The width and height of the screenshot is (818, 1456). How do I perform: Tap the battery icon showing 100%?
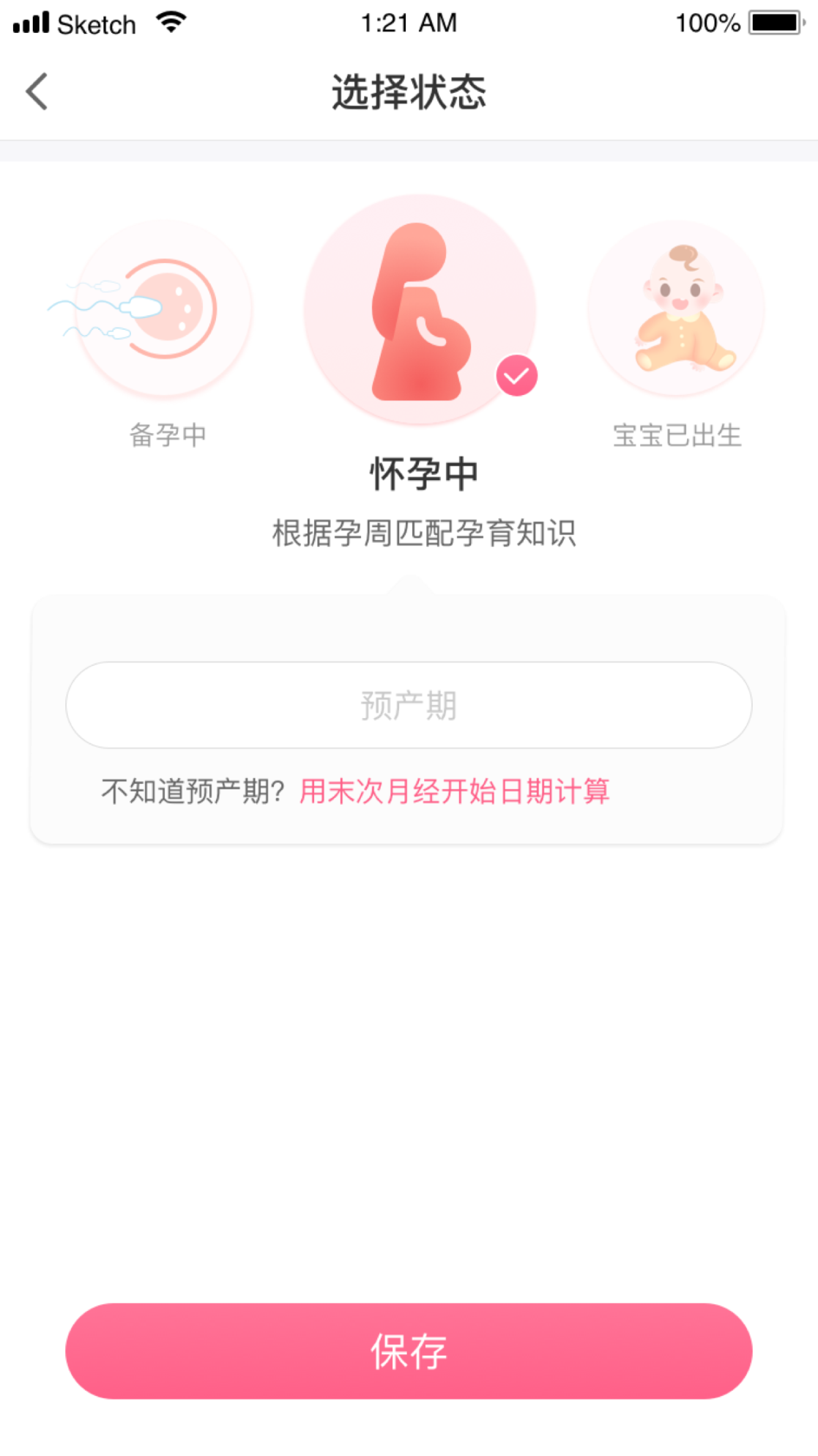(x=773, y=21)
